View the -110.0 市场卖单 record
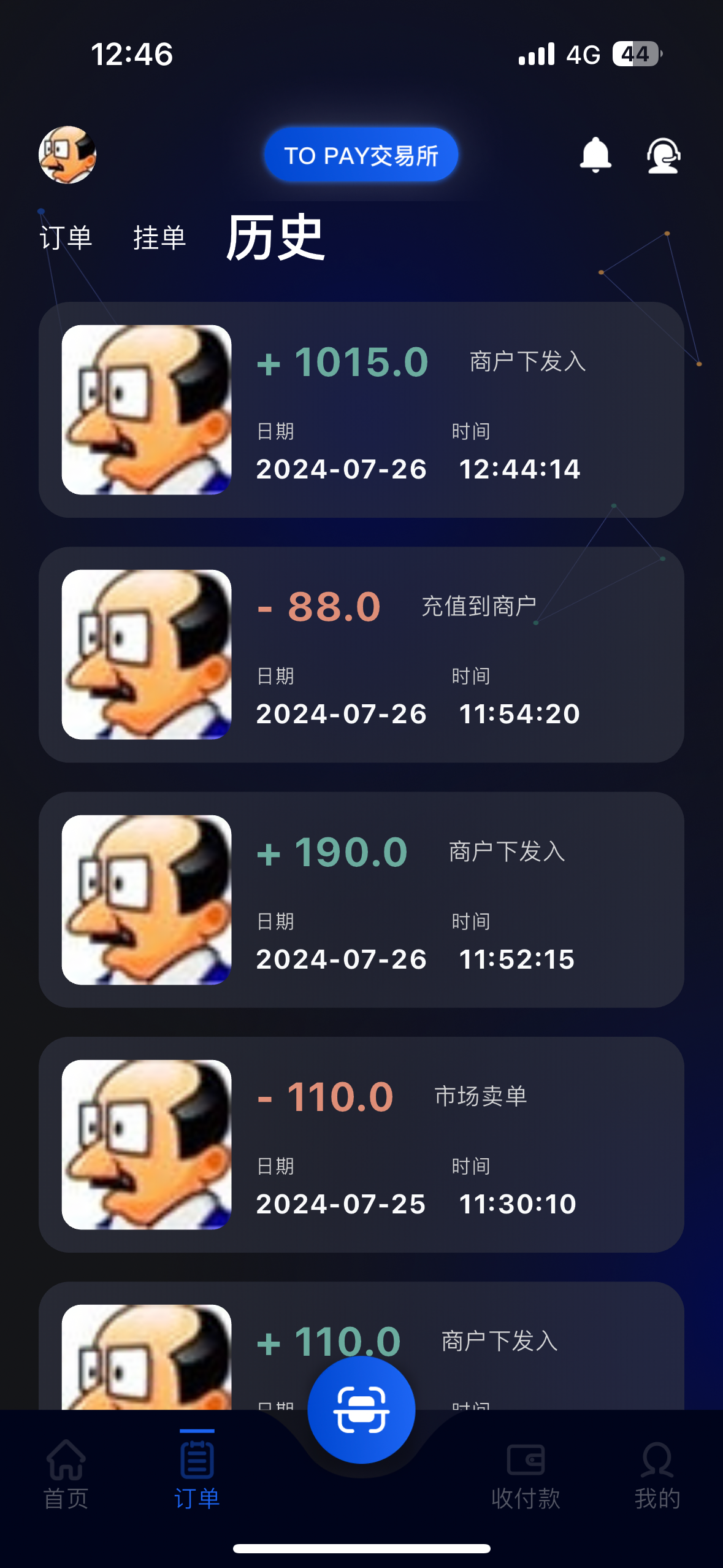723x1568 pixels. [361, 1144]
